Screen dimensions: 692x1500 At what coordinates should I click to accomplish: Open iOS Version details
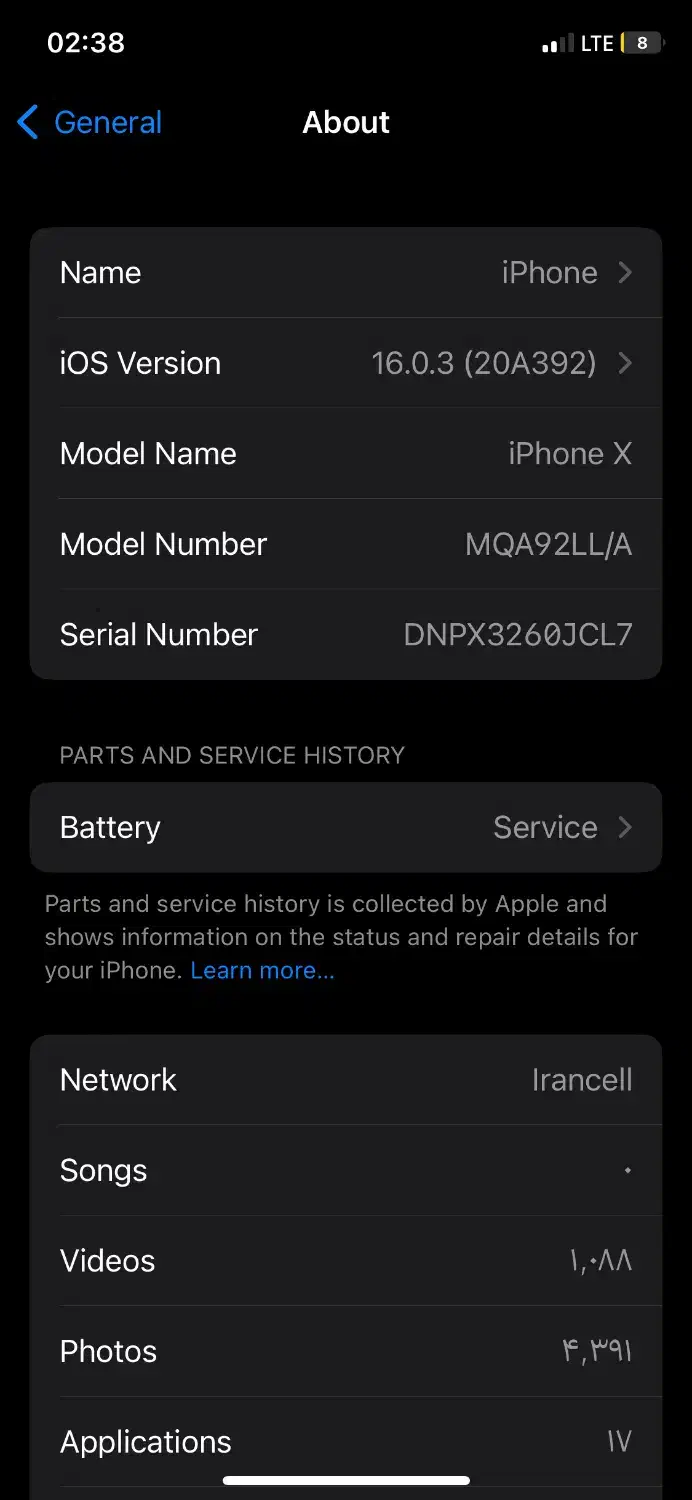click(346, 363)
